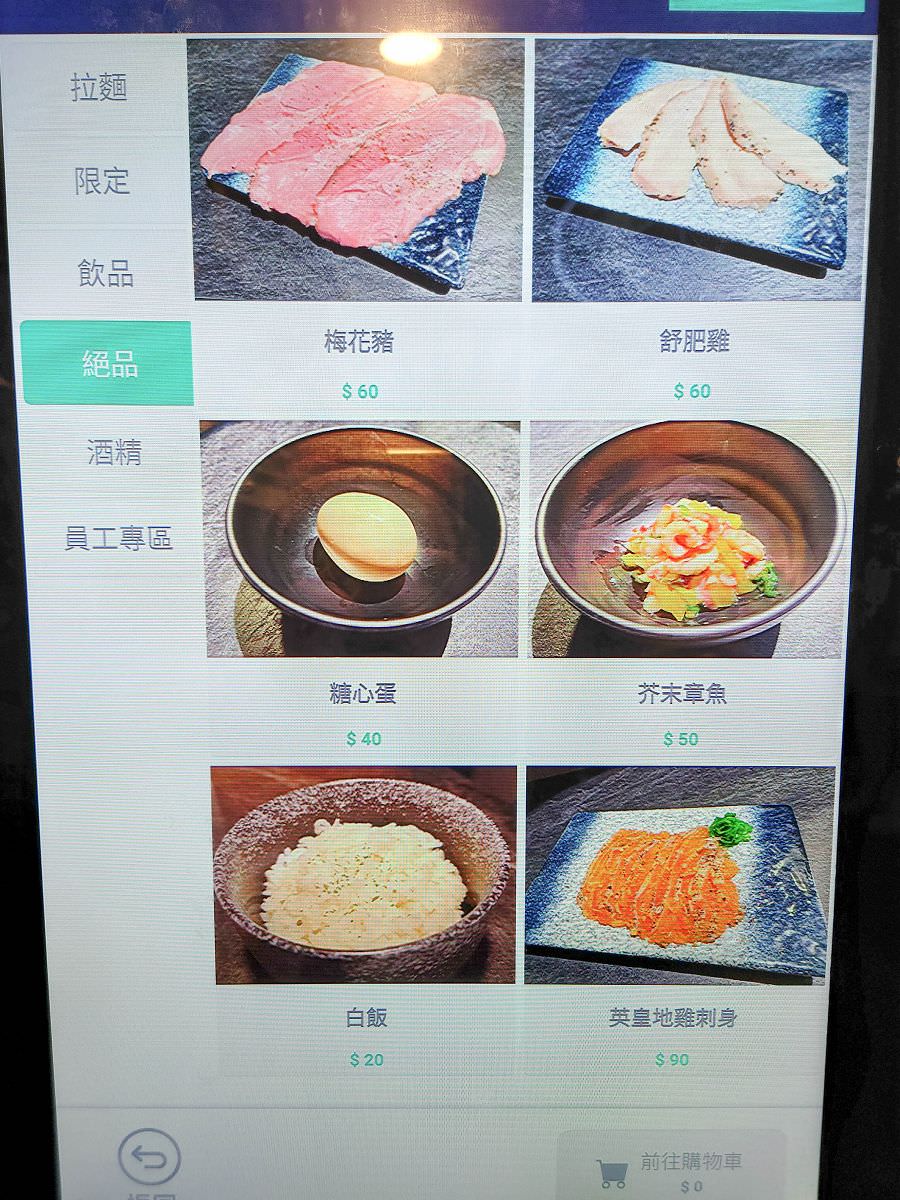Screen dimensions: 900x1200
Task: Tap the highlighted 絕品 category
Action: click(x=108, y=363)
